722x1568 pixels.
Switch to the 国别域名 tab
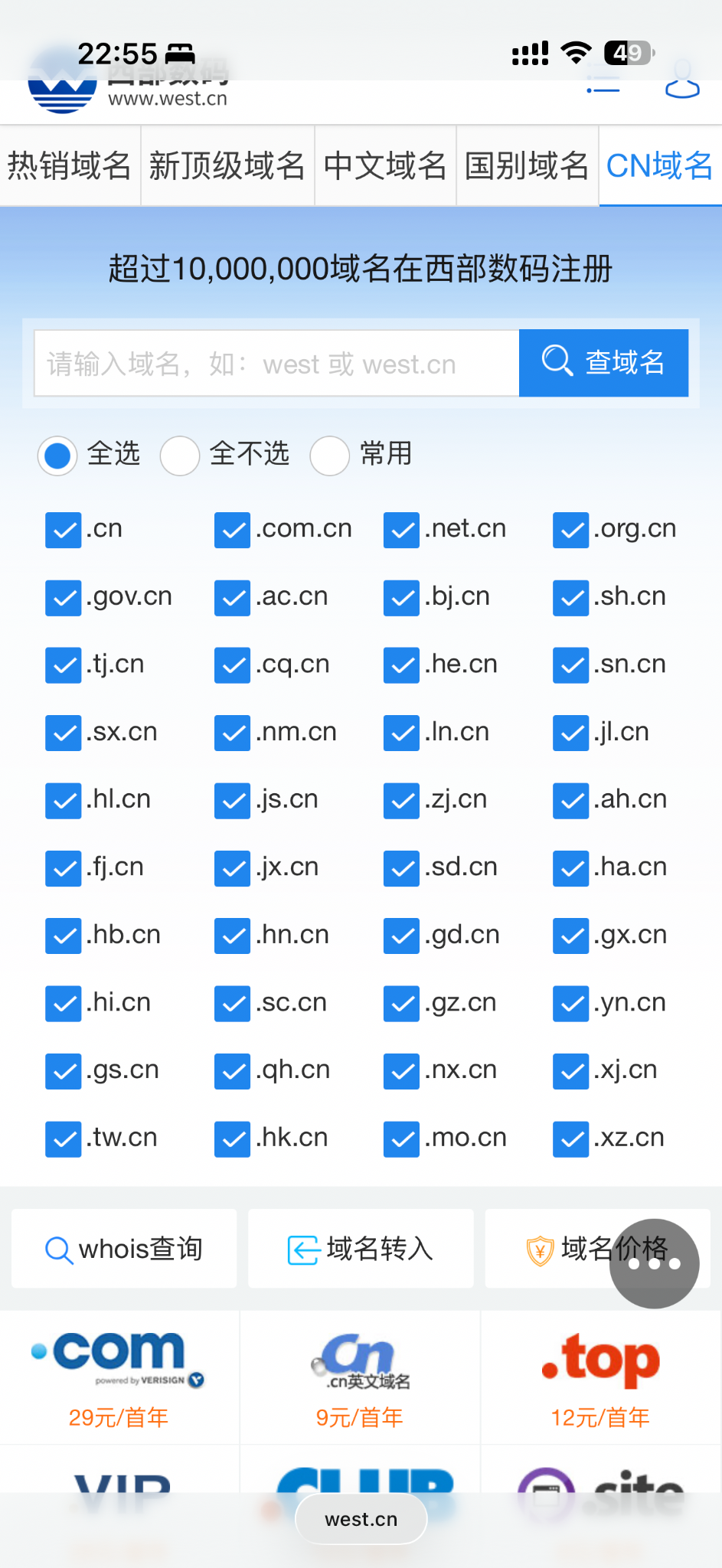click(527, 166)
